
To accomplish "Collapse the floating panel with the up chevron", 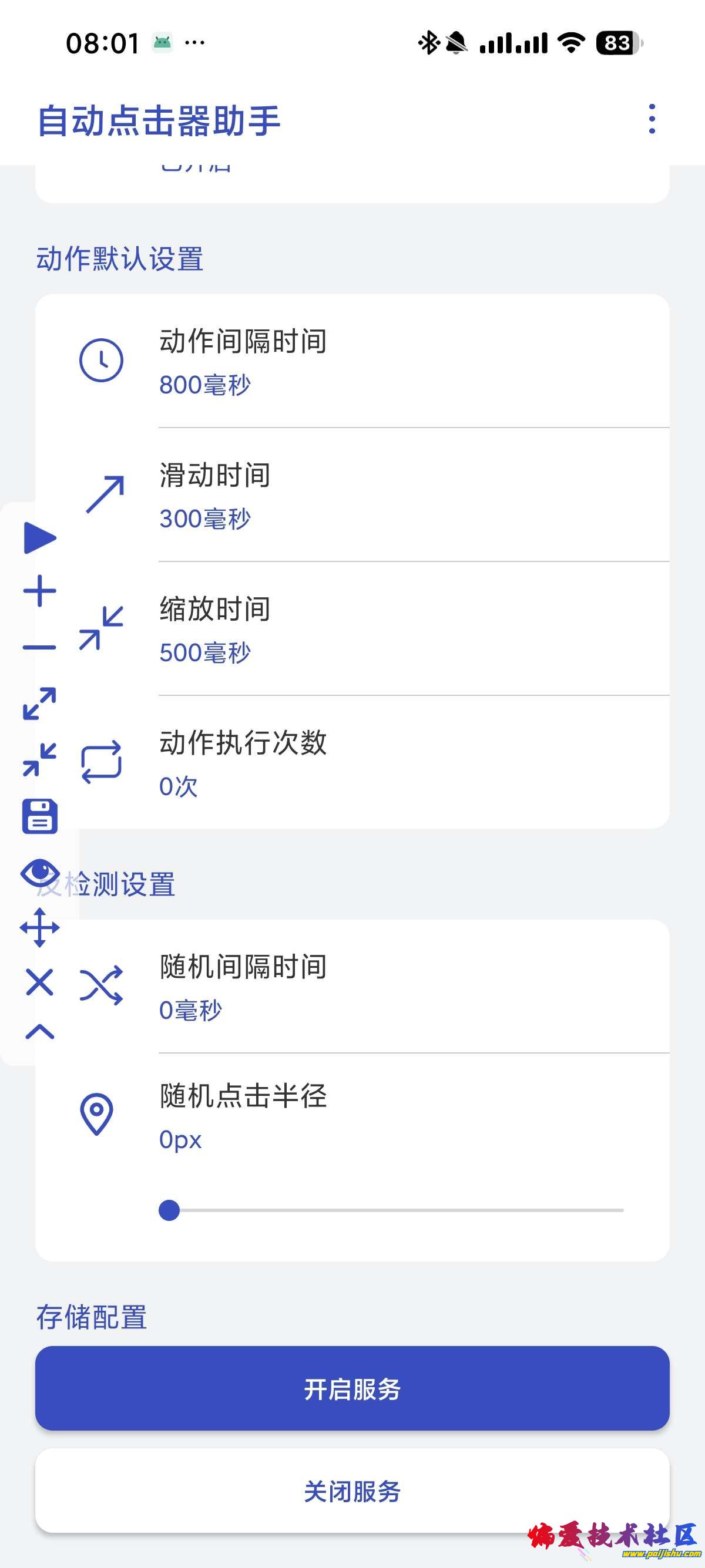I will coord(39,1032).
